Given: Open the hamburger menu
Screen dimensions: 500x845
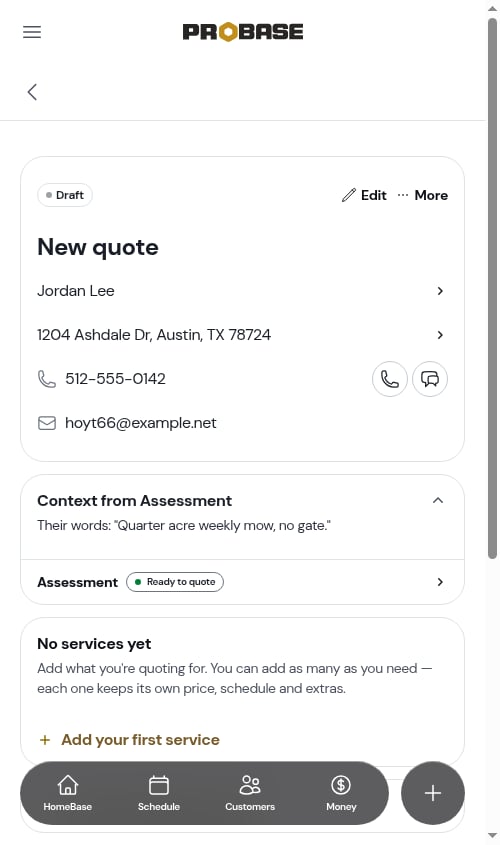Looking at the screenshot, I should point(32,32).
